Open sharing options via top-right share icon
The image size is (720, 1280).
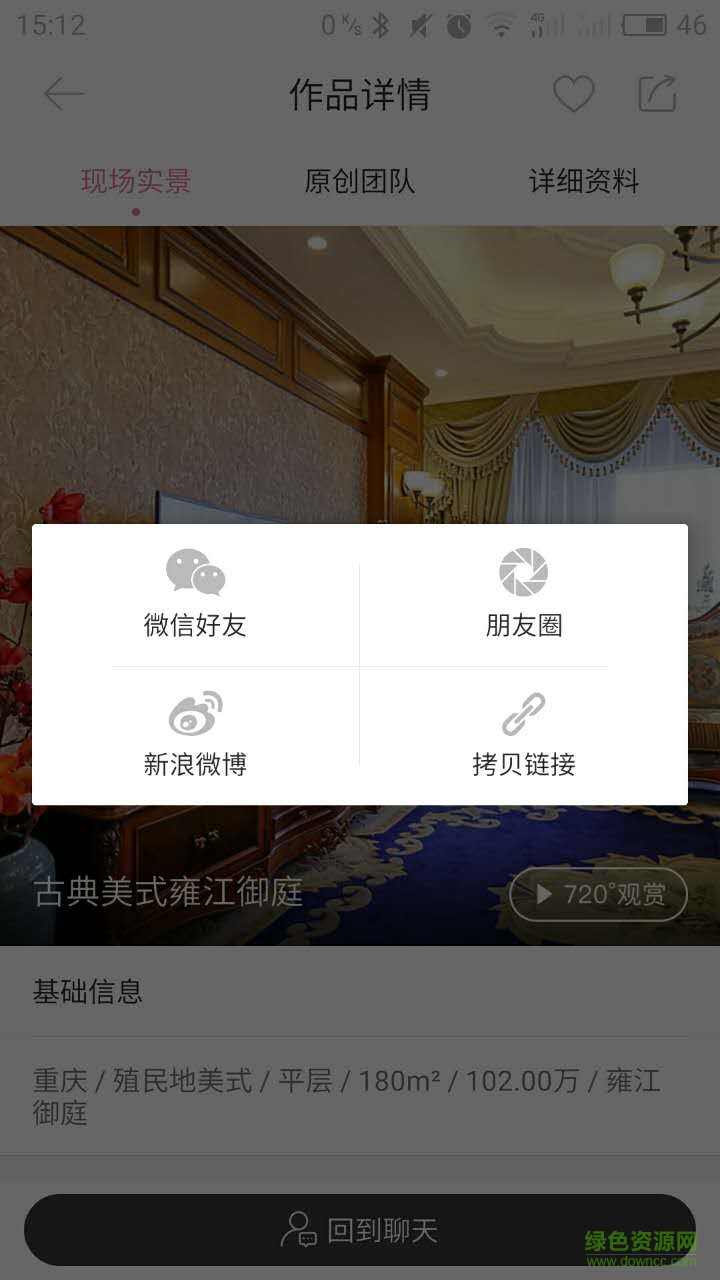click(657, 94)
